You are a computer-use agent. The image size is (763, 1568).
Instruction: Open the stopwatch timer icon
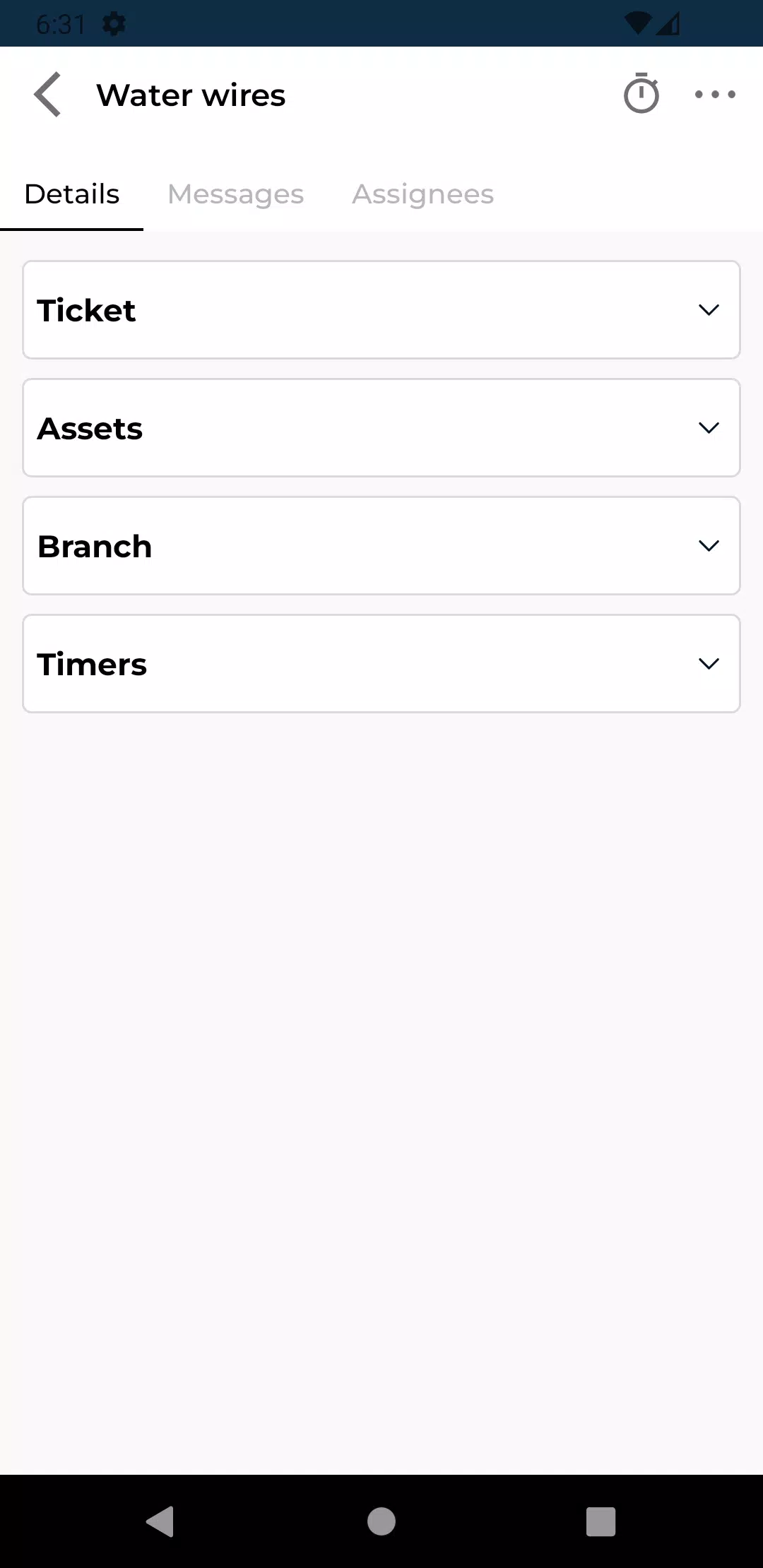(x=641, y=94)
